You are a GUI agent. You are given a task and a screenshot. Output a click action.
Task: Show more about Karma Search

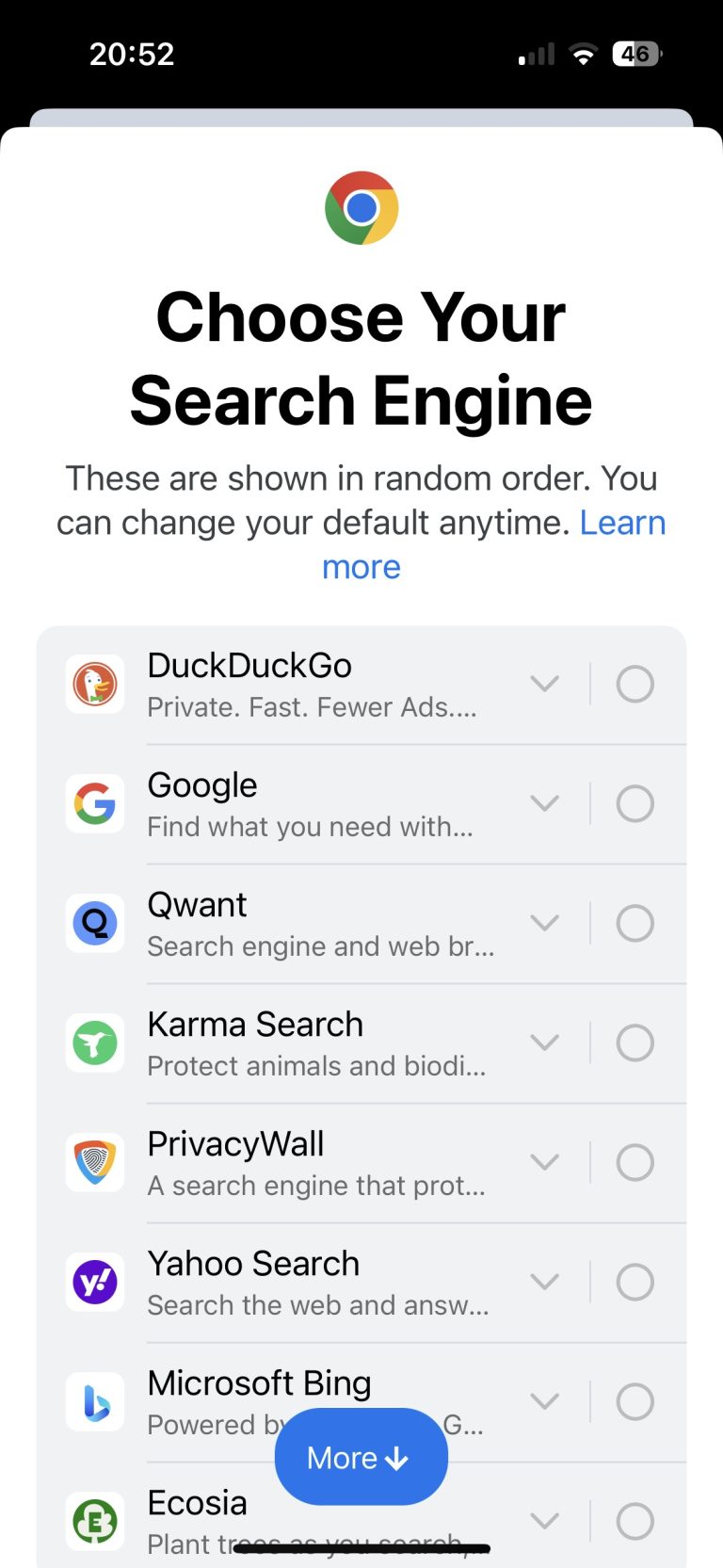(545, 1043)
